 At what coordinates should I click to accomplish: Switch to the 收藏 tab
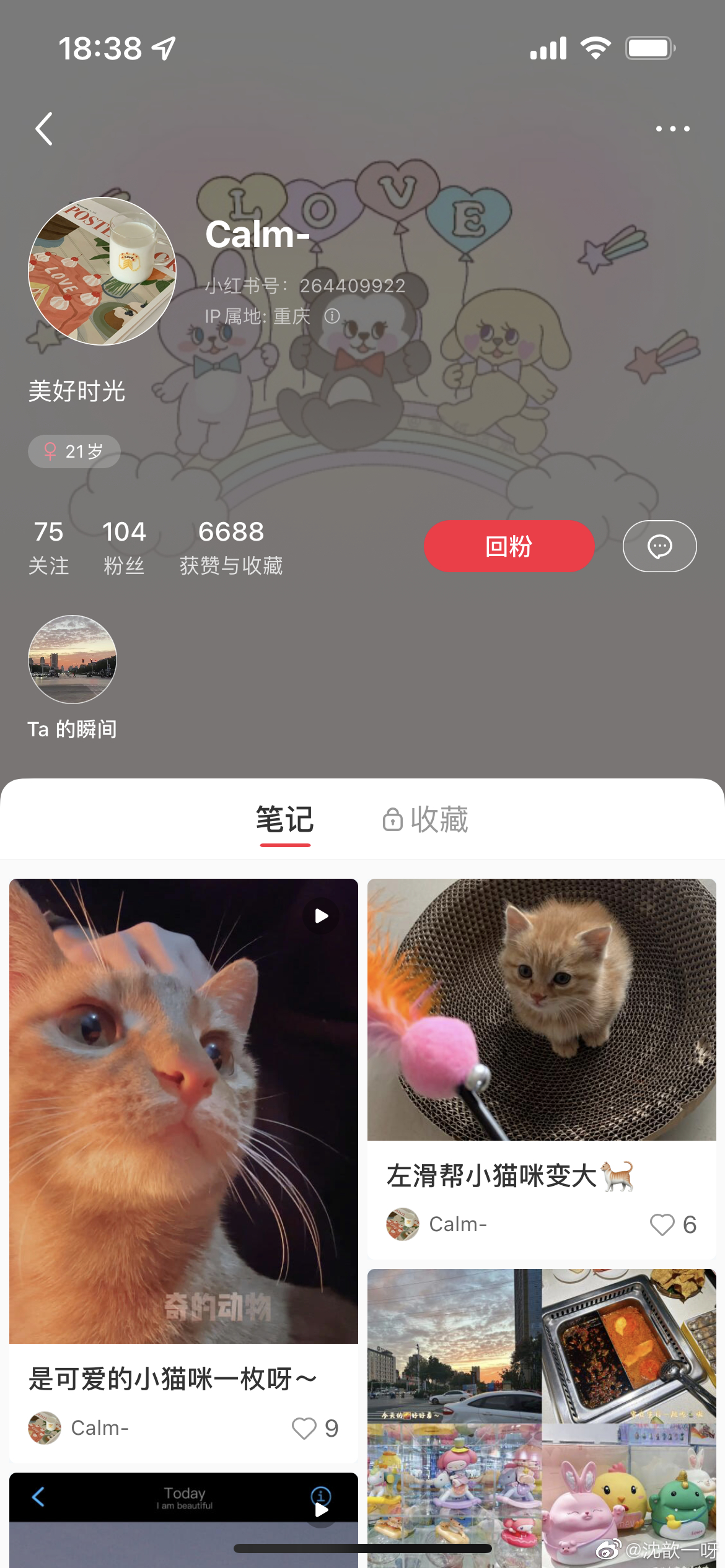click(426, 820)
